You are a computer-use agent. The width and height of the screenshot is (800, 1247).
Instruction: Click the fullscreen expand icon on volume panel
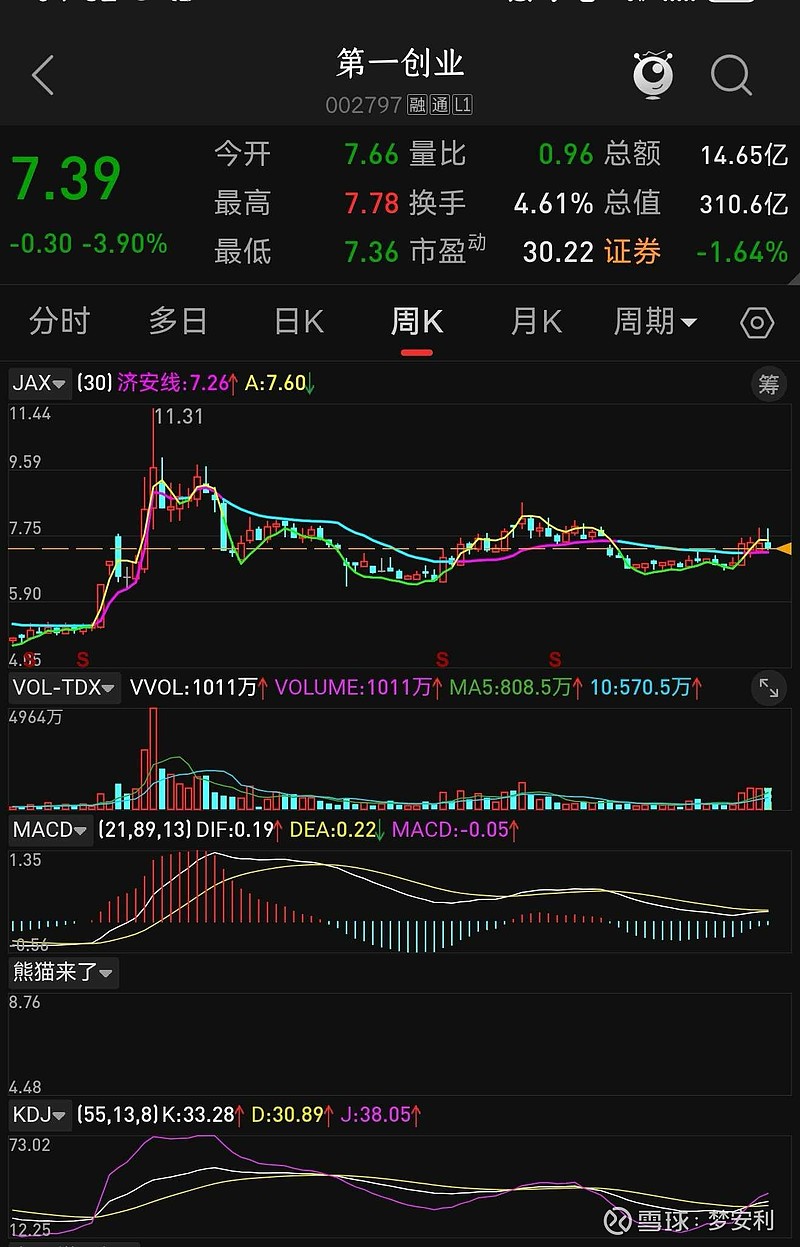pos(769,688)
